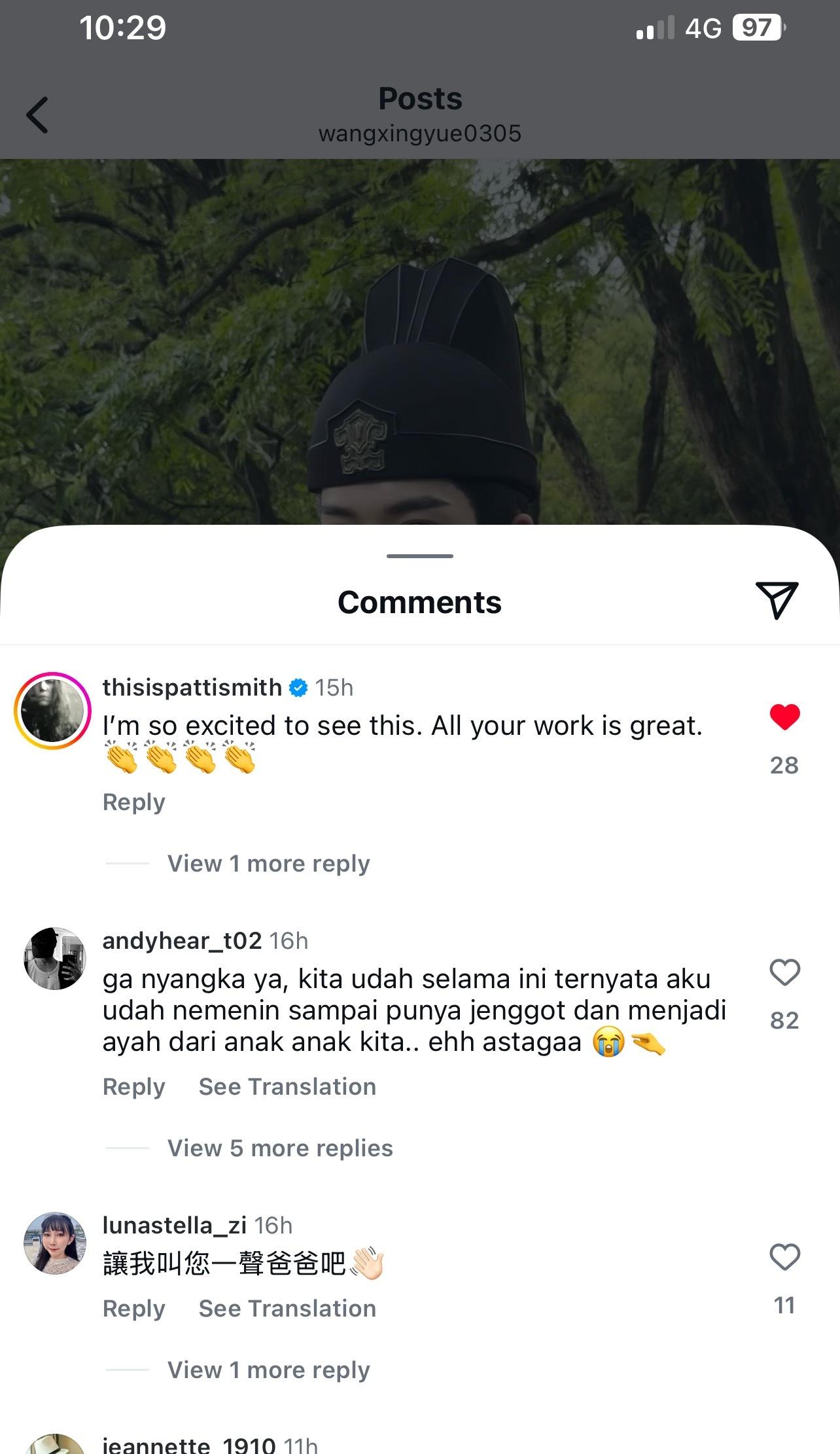Reply to andyhear_t02's comment
This screenshot has width=840, height=1454.
(134, 1086)
